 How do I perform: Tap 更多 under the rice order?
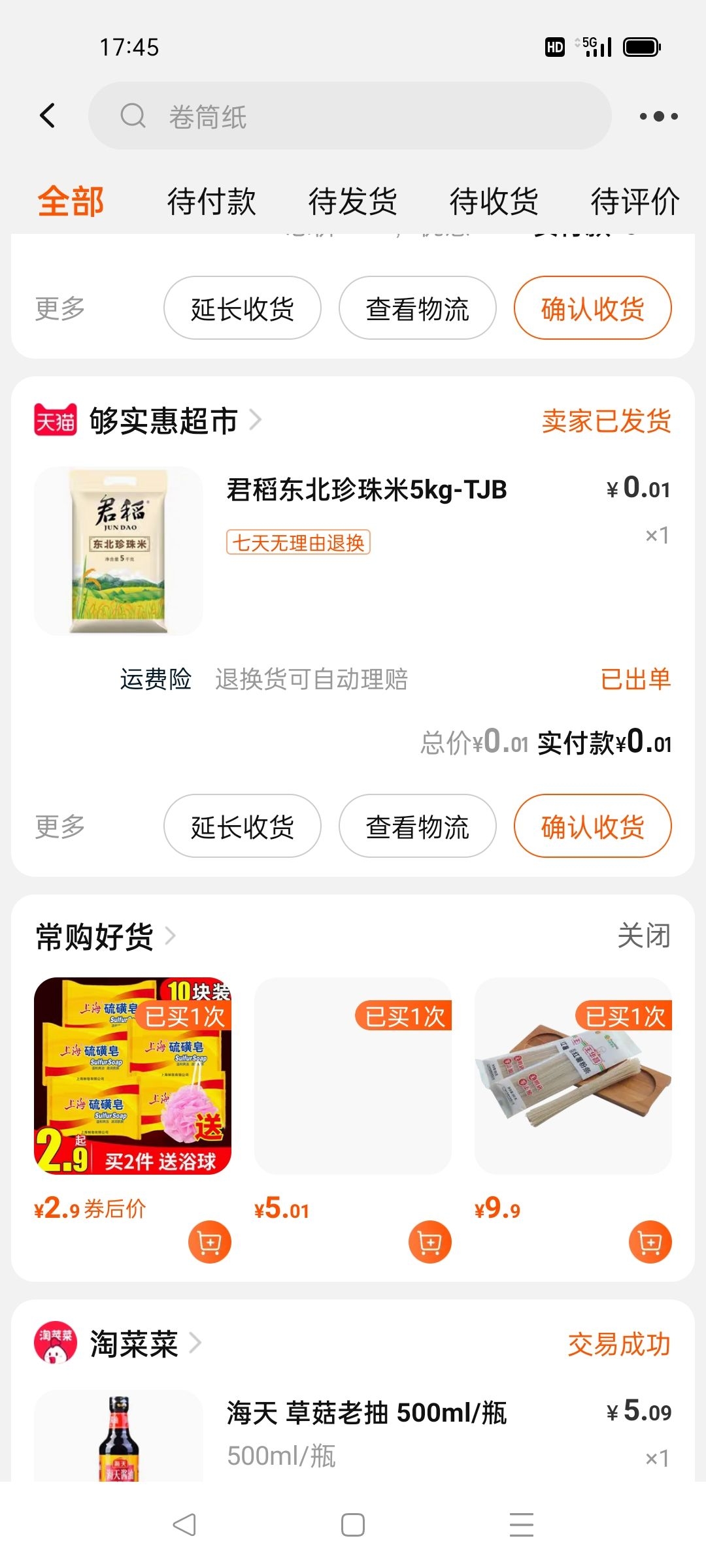coord(60,826)
